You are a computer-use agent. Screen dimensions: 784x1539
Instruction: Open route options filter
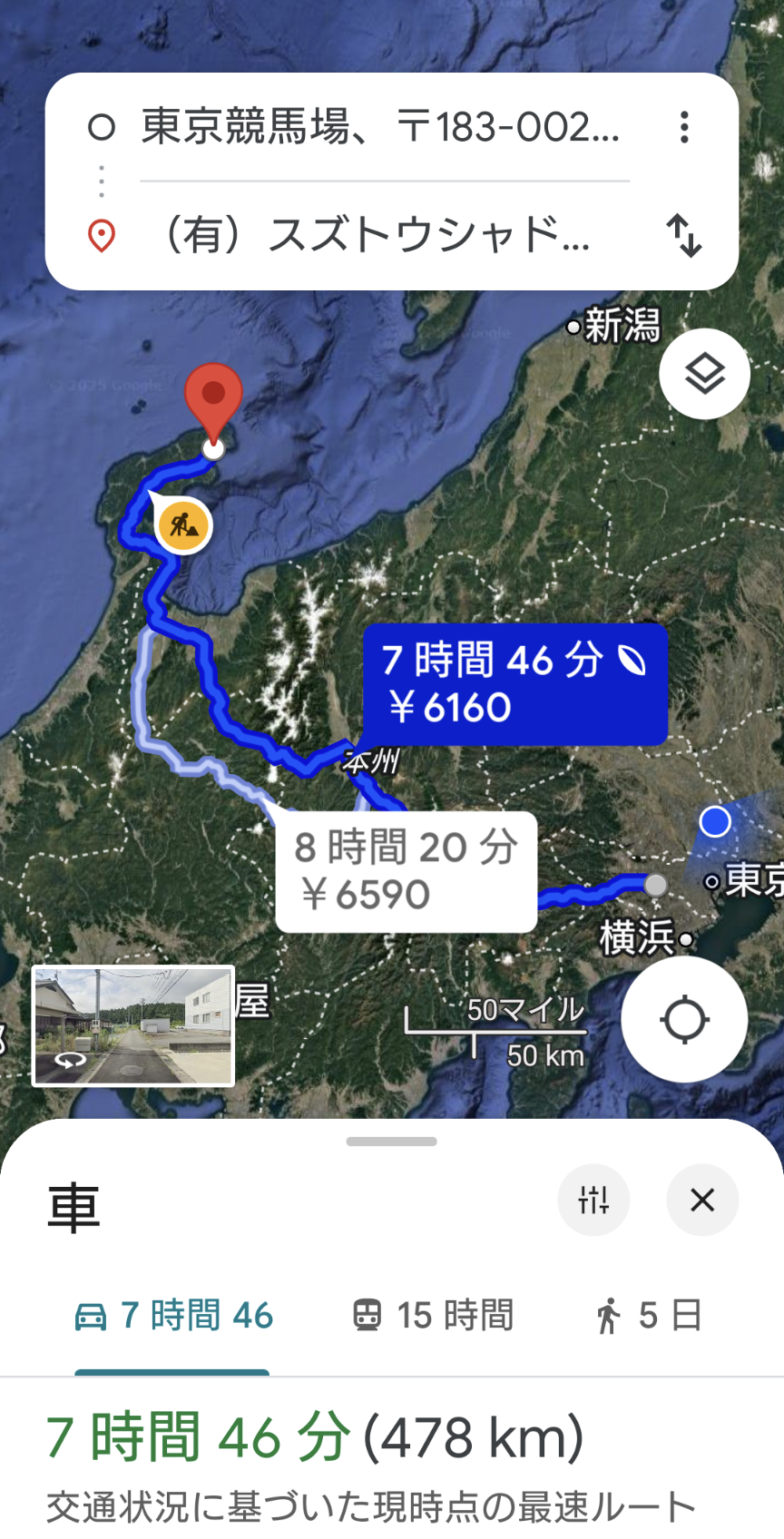click(x=593, y=1201)
